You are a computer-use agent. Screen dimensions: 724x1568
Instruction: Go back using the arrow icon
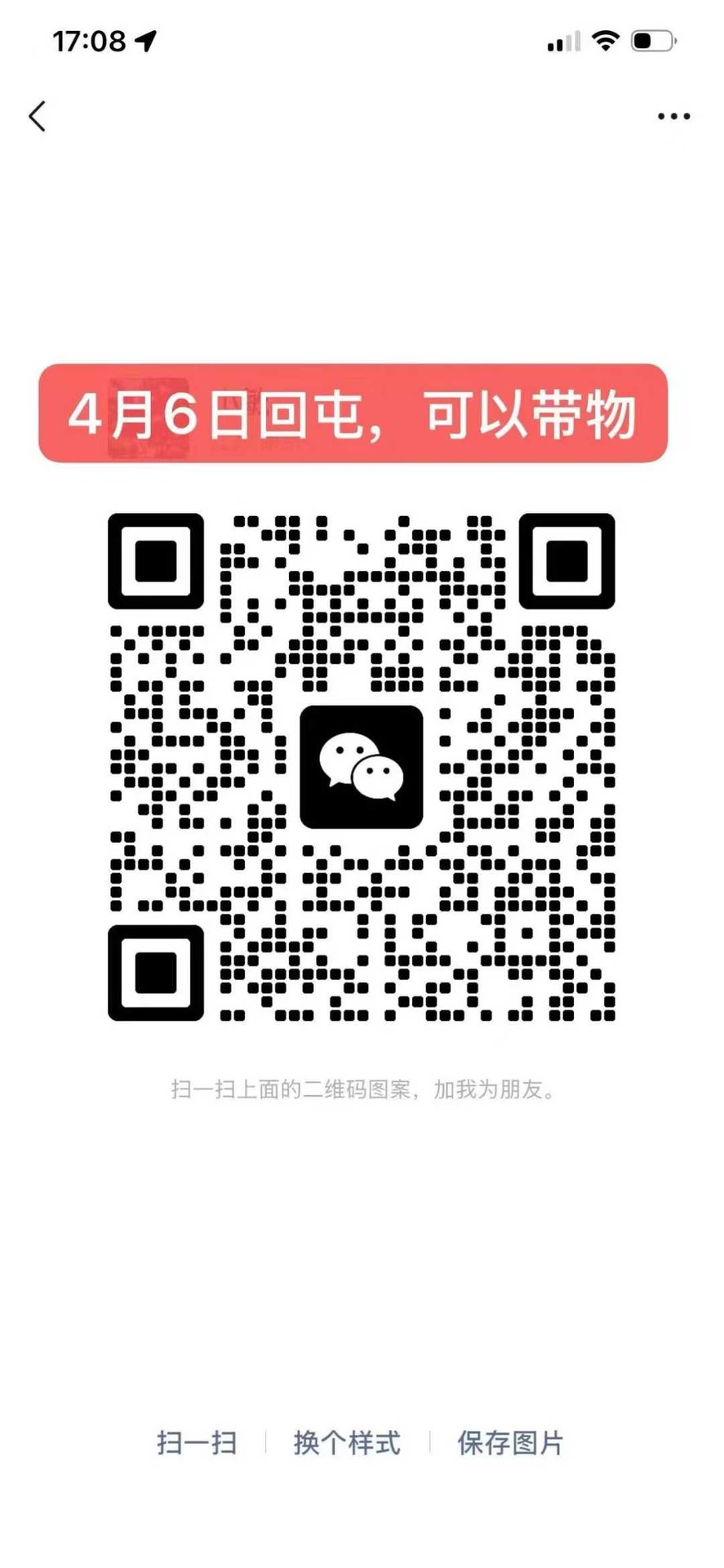click(38, 117)
